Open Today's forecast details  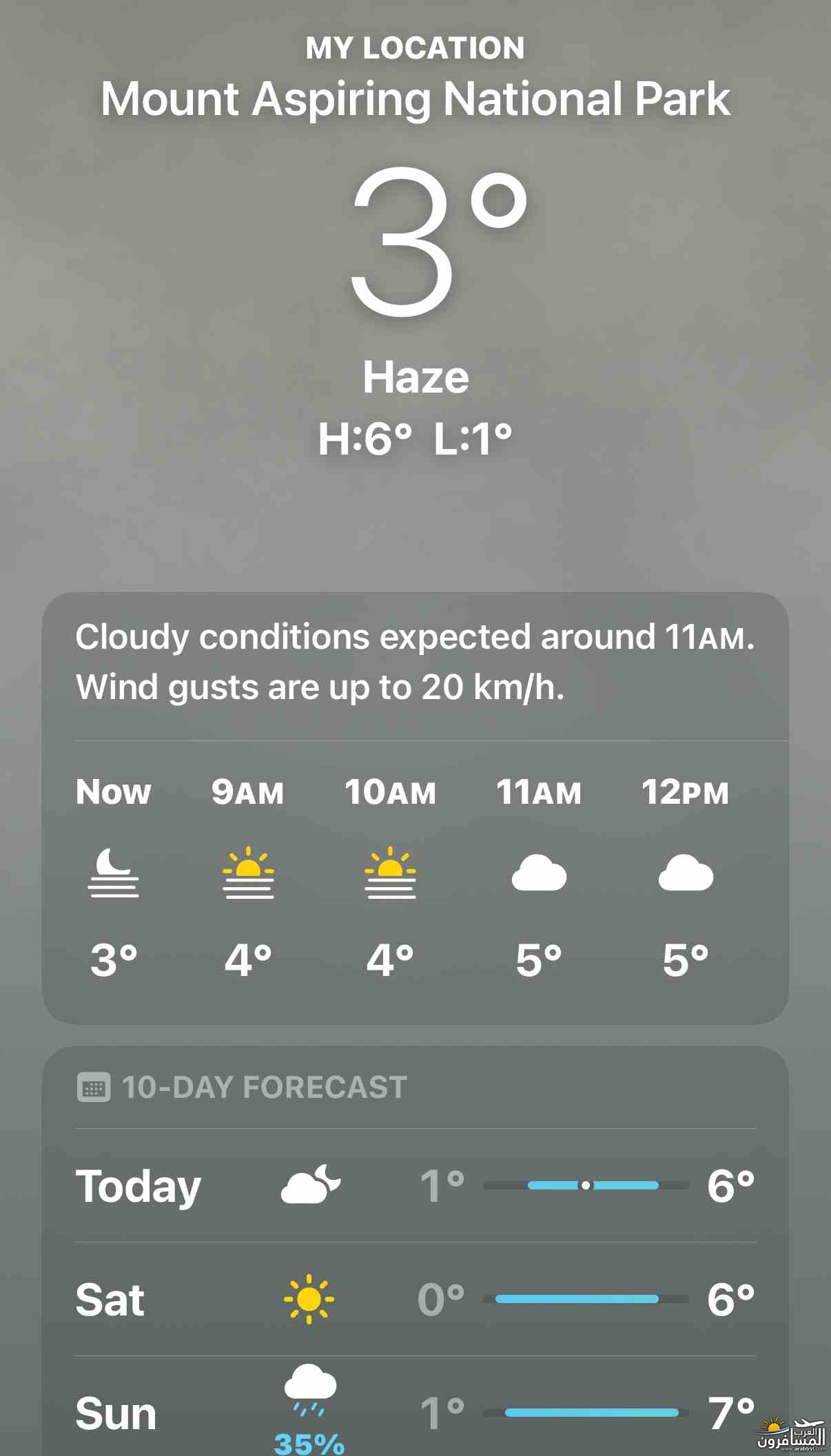click(415, 1185)
